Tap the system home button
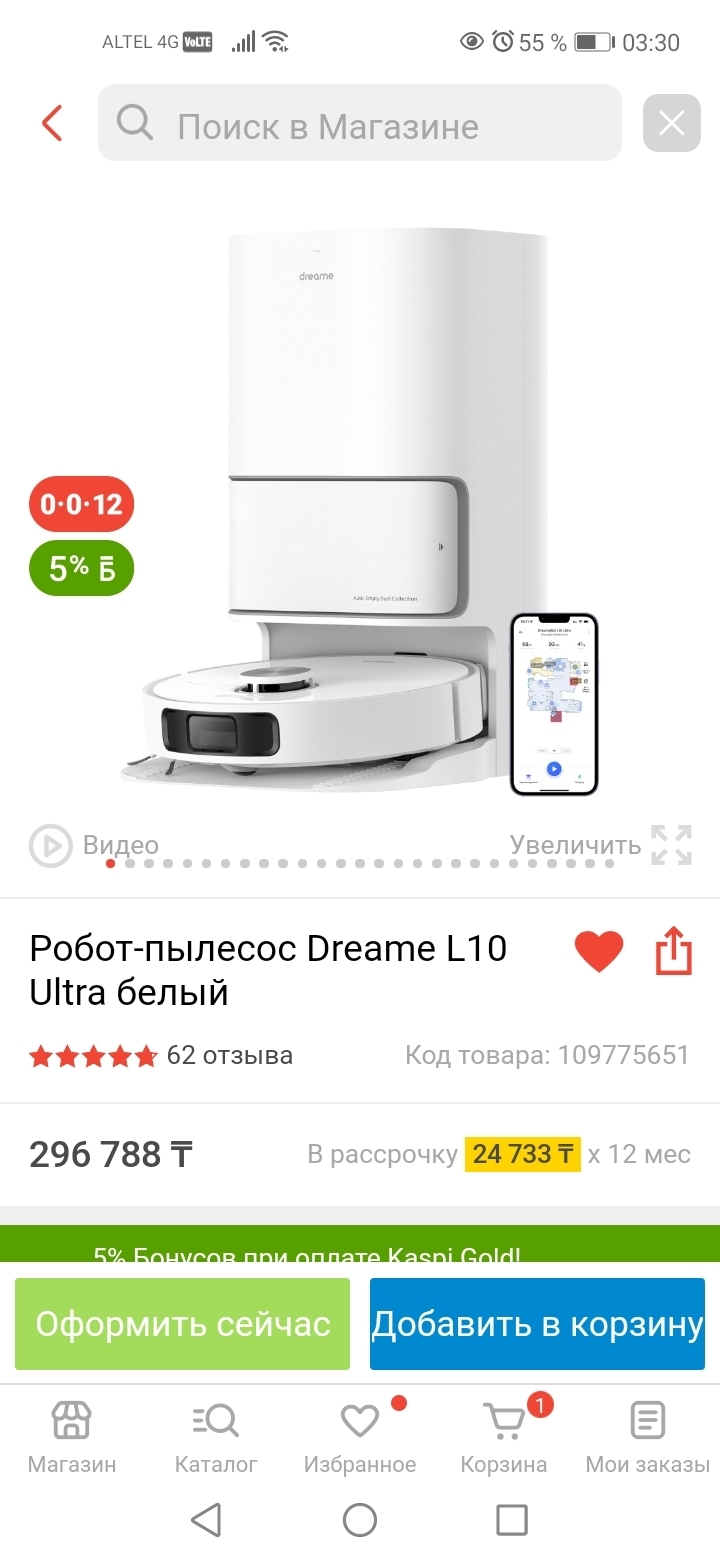 click(x=360, y=1520)
